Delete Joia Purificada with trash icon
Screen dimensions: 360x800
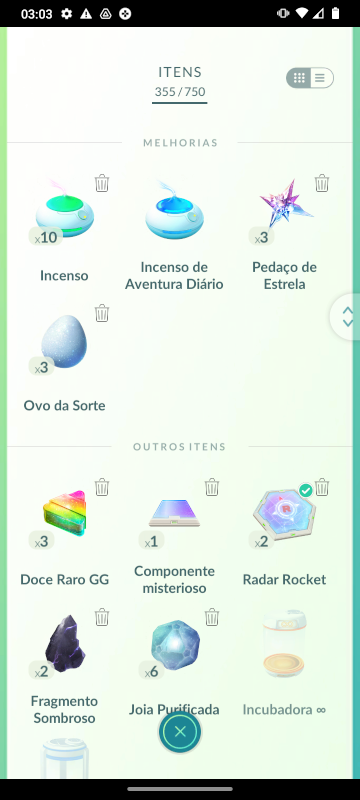[x=212, y=617]
